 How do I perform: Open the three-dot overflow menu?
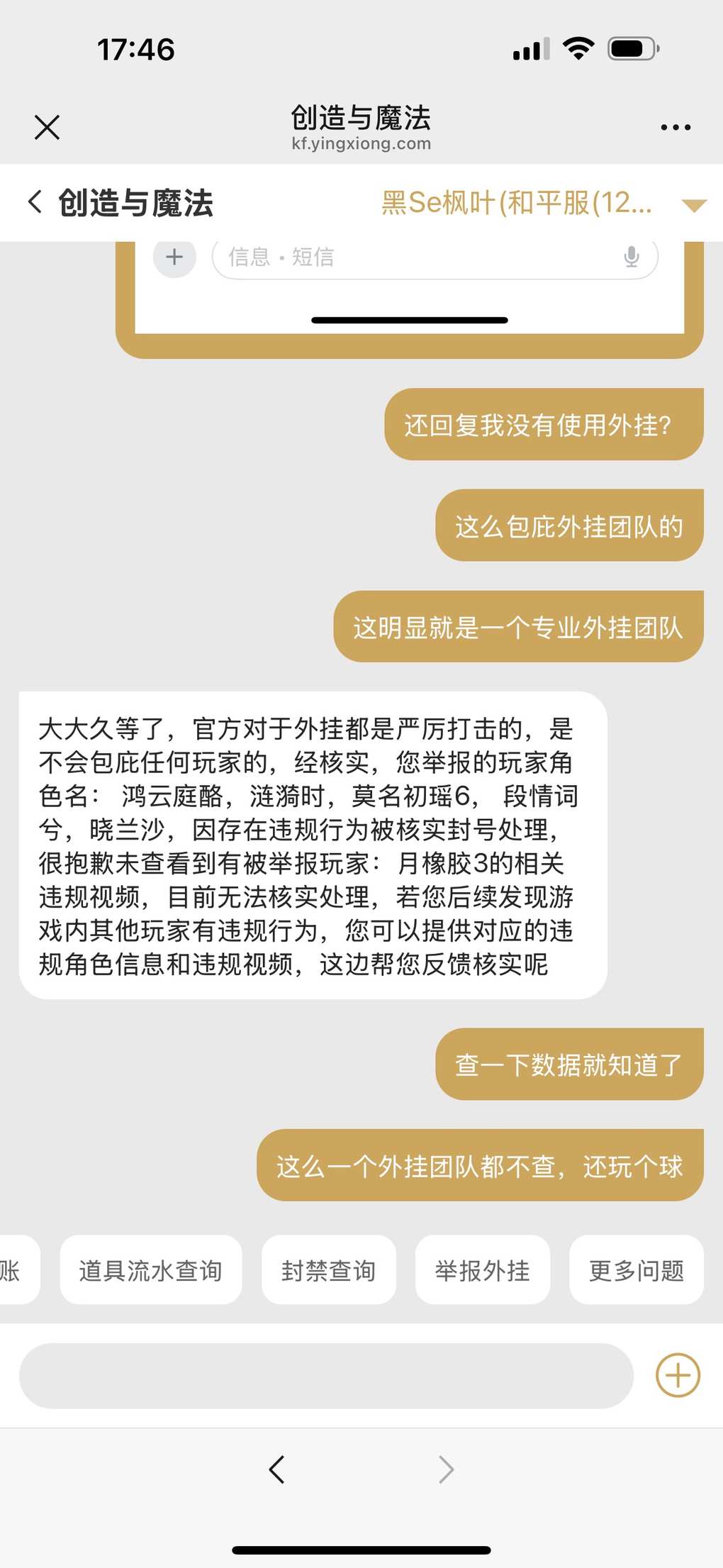point(676,128)
